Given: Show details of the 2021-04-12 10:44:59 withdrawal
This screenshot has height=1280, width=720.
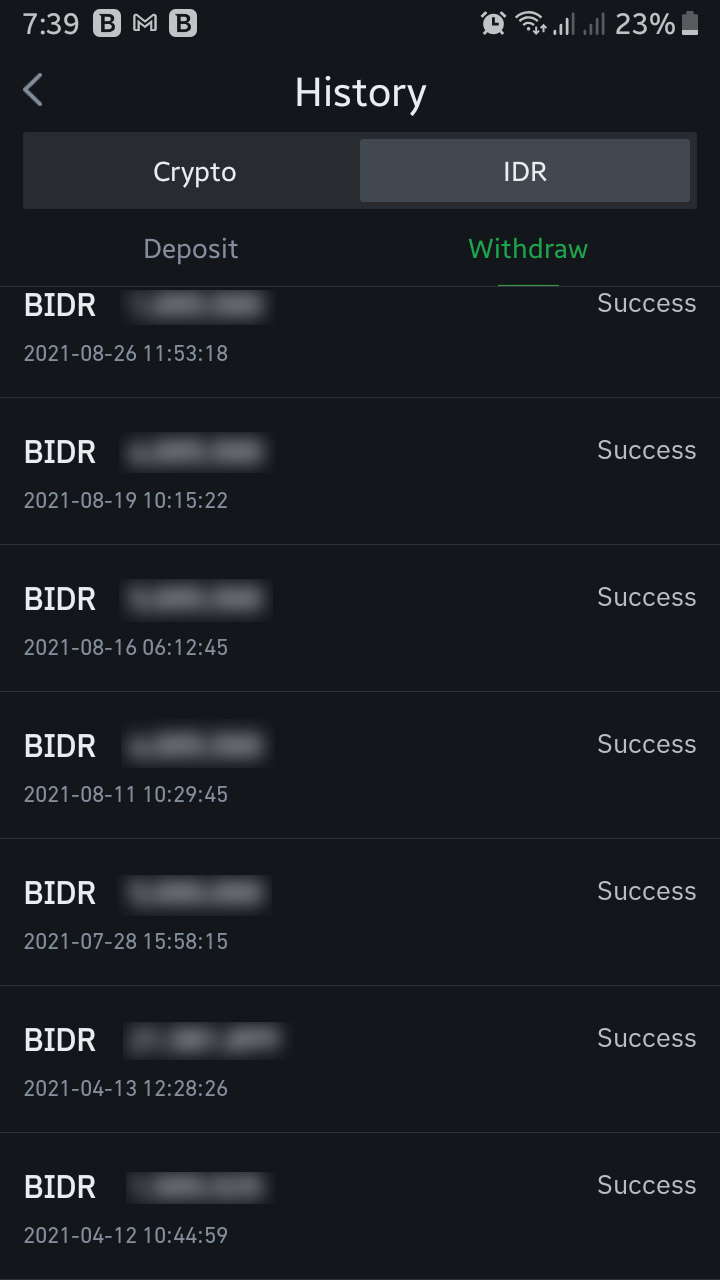Looking at the screenshot, I should coord(360,1206).
